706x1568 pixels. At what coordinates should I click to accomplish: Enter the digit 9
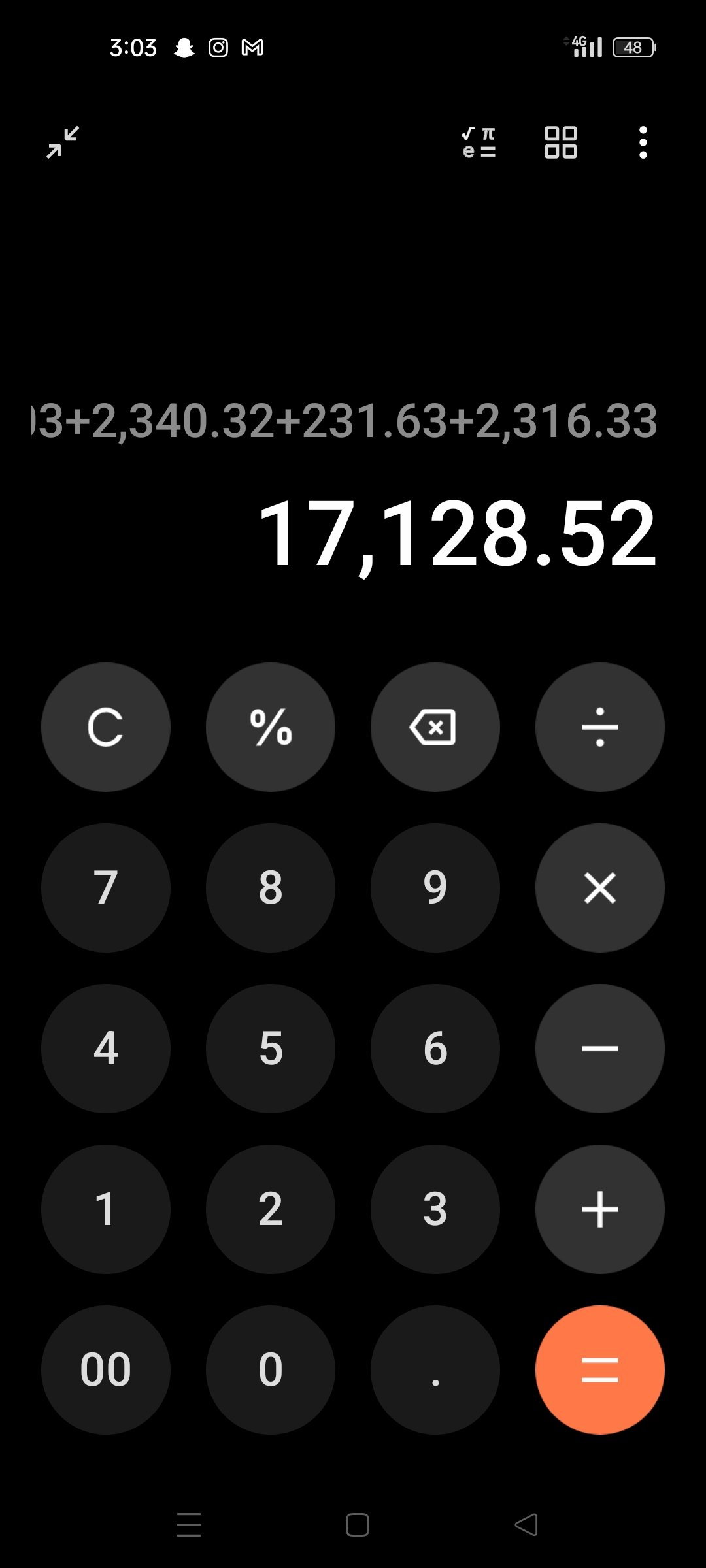tap(435, 888)
